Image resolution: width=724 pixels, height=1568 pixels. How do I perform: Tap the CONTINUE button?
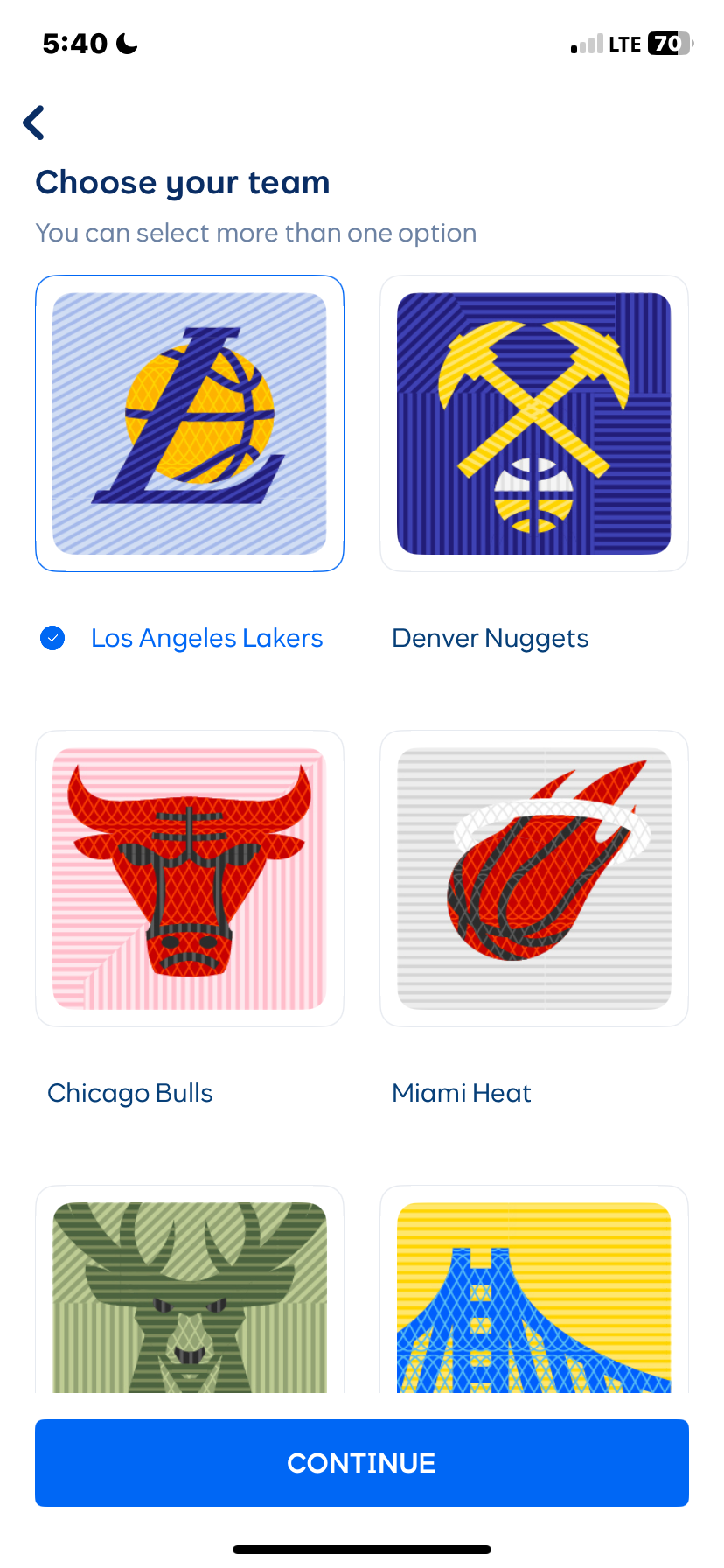(x=362, y=1463)
